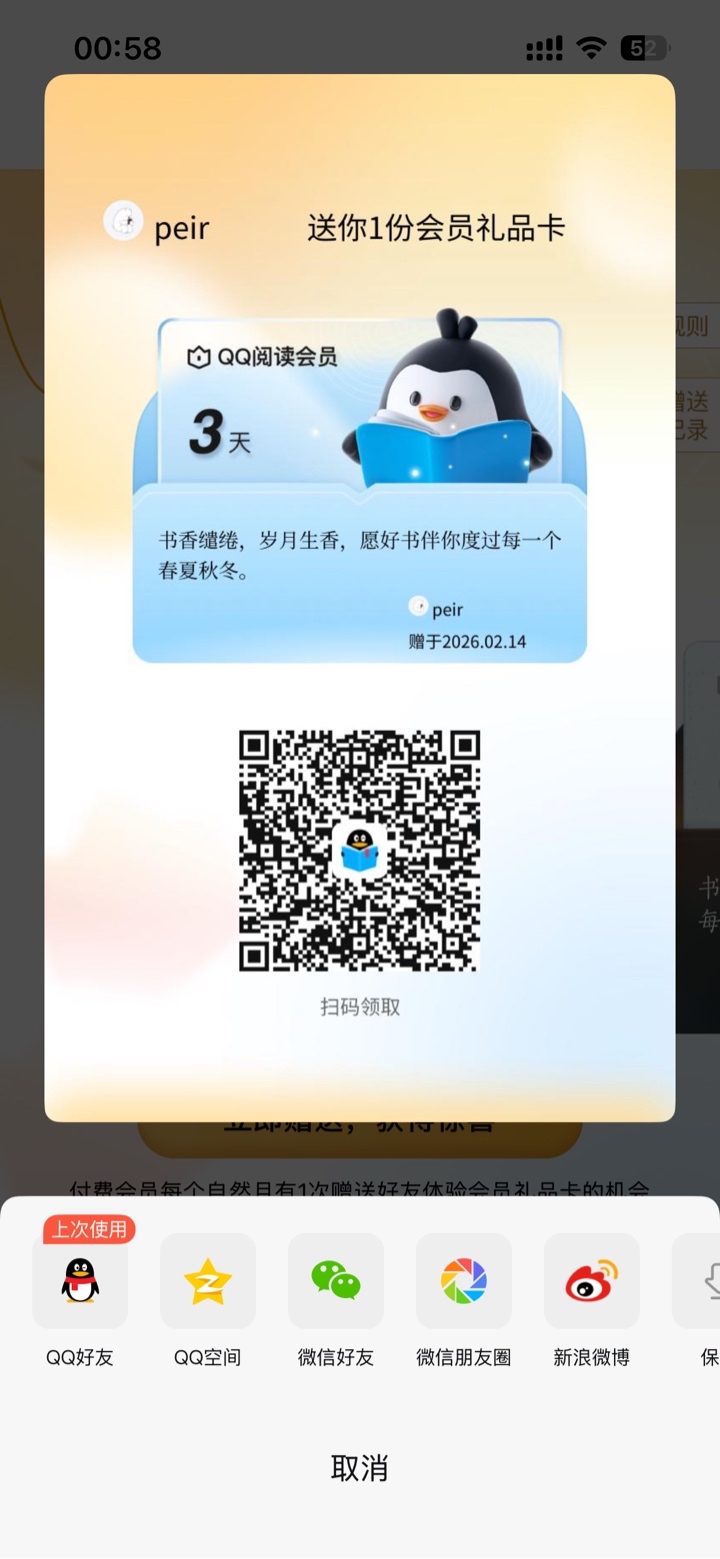This screenshot has width=720, height=1559.
Task: Share gift card to QQ好友
Action: pos(80,1281)
